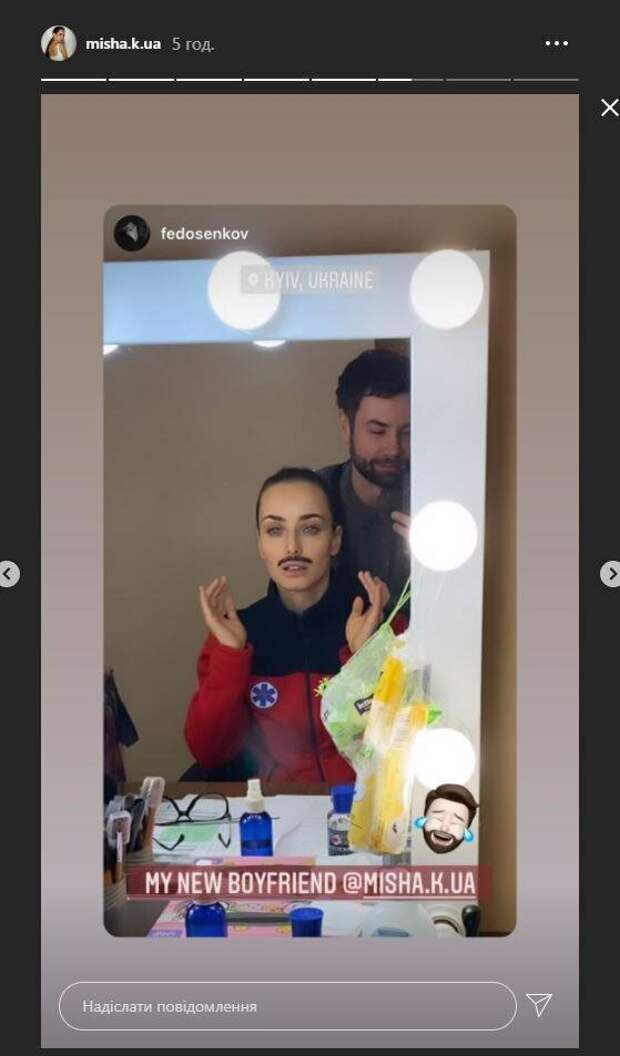Skip to the next story
The width and height of the screenshot is (620, 1056).
point(610,573)
